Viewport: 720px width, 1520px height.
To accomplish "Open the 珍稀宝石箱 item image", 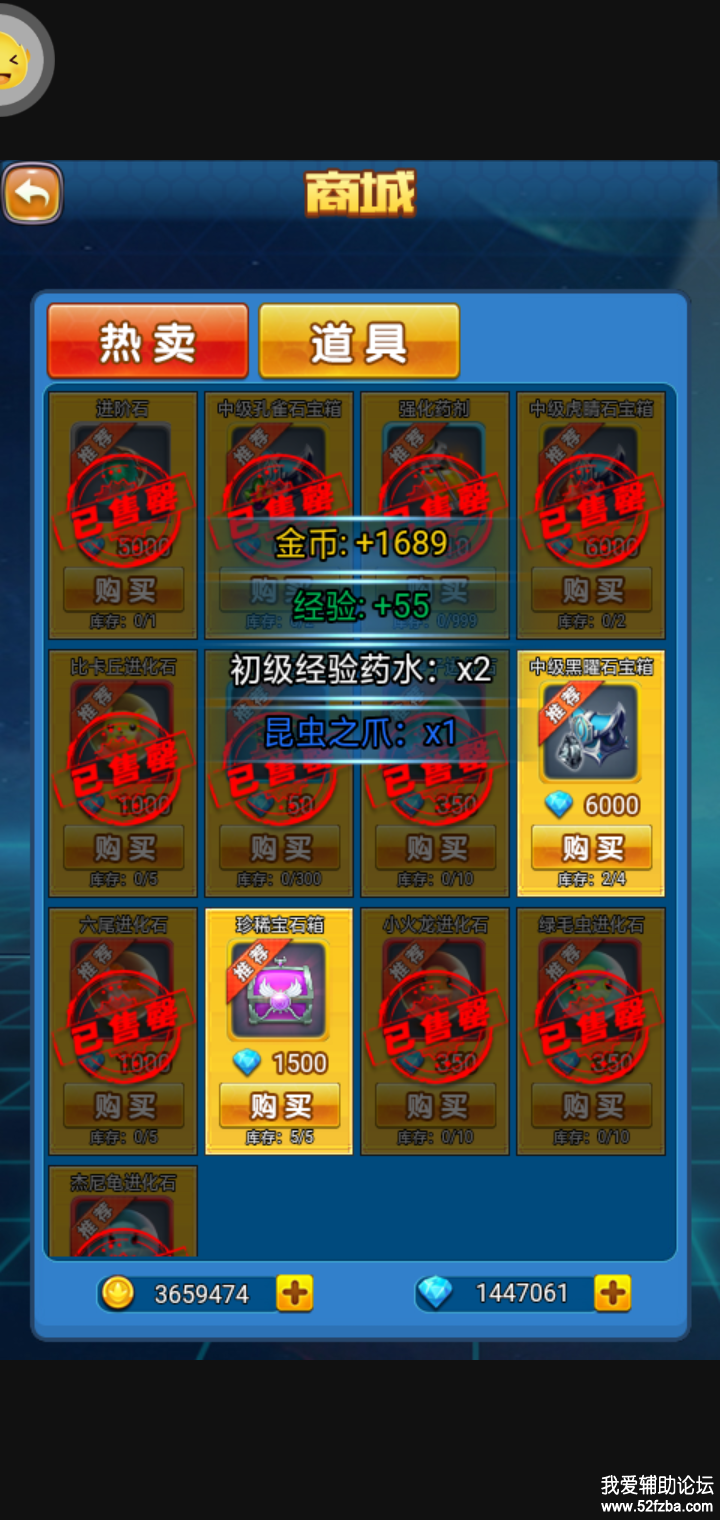I will tap(279, 991).
